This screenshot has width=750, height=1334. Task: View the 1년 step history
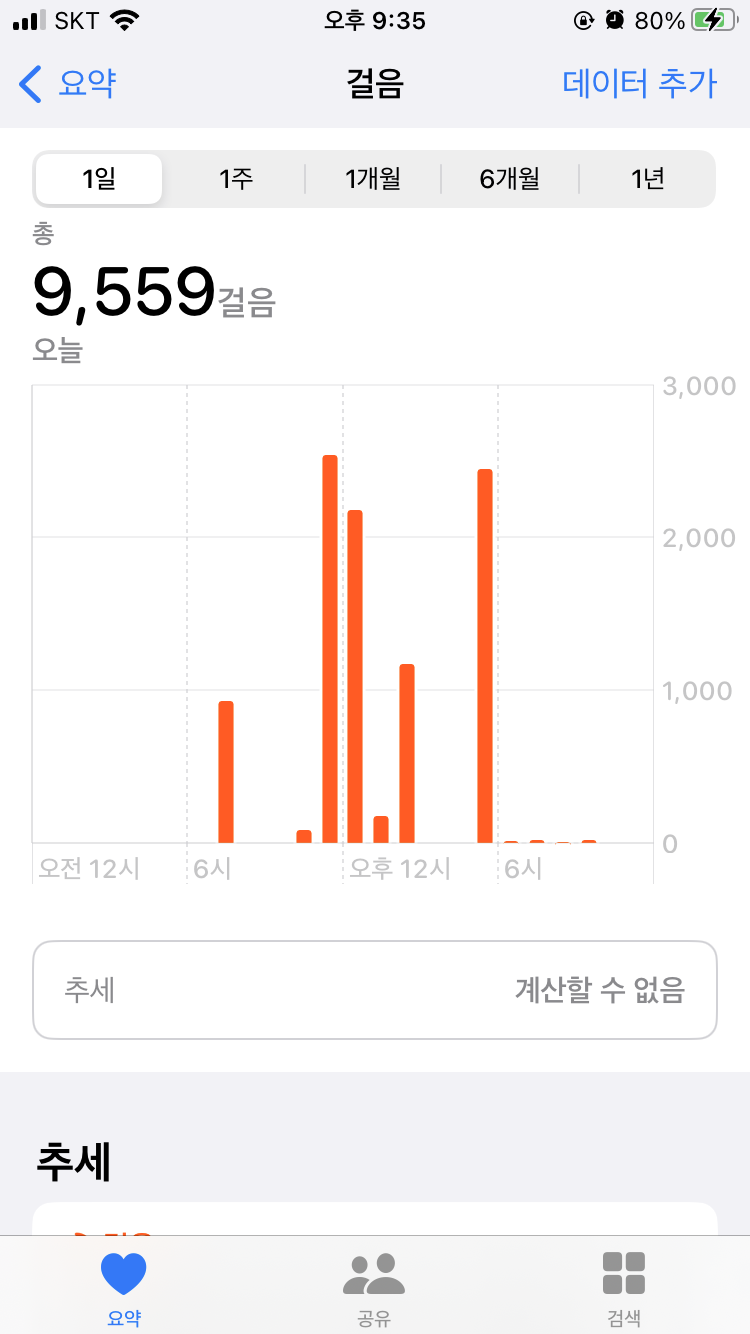(x=648, y=180)
